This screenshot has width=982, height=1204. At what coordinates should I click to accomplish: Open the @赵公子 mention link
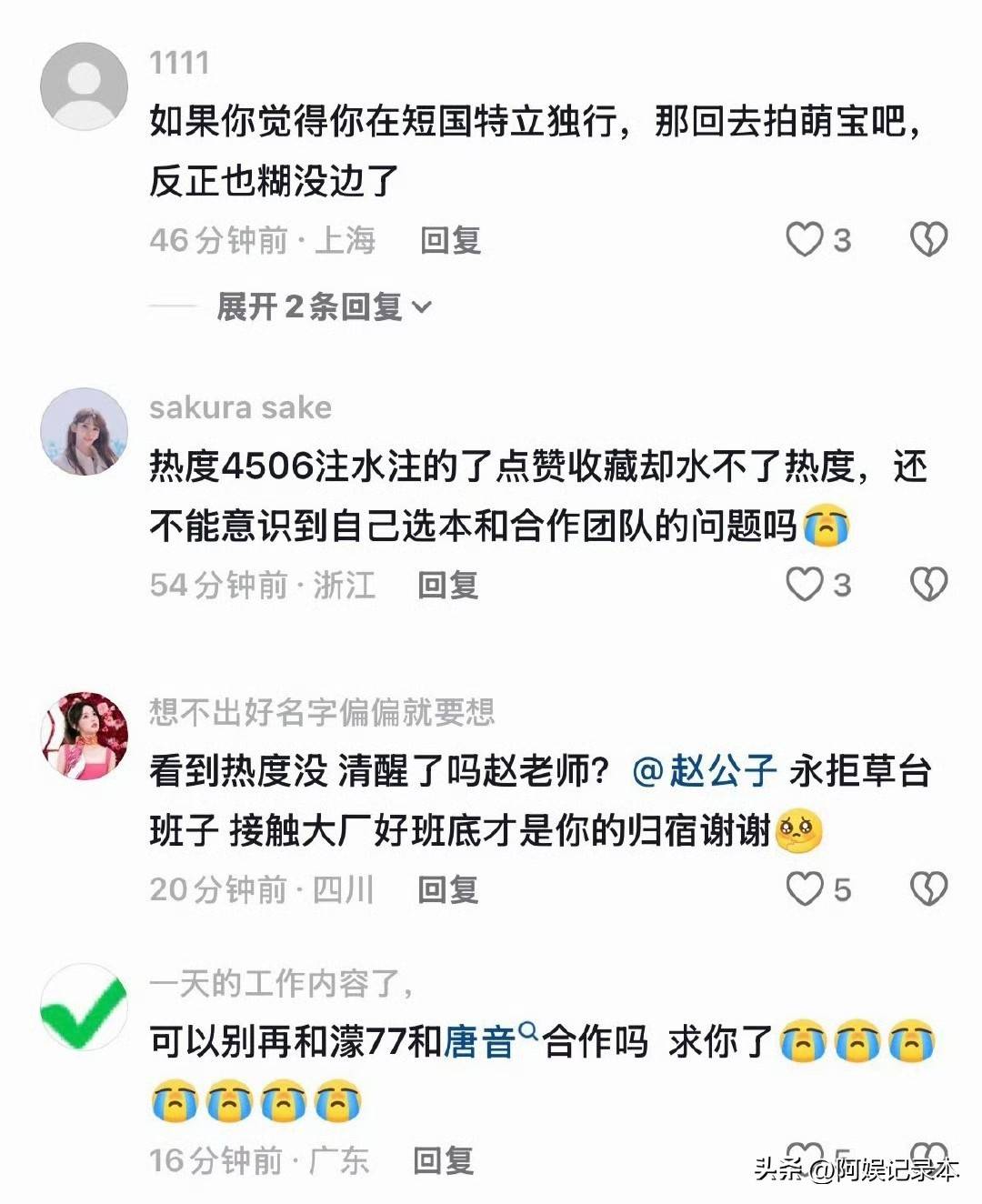coord(704,771)
